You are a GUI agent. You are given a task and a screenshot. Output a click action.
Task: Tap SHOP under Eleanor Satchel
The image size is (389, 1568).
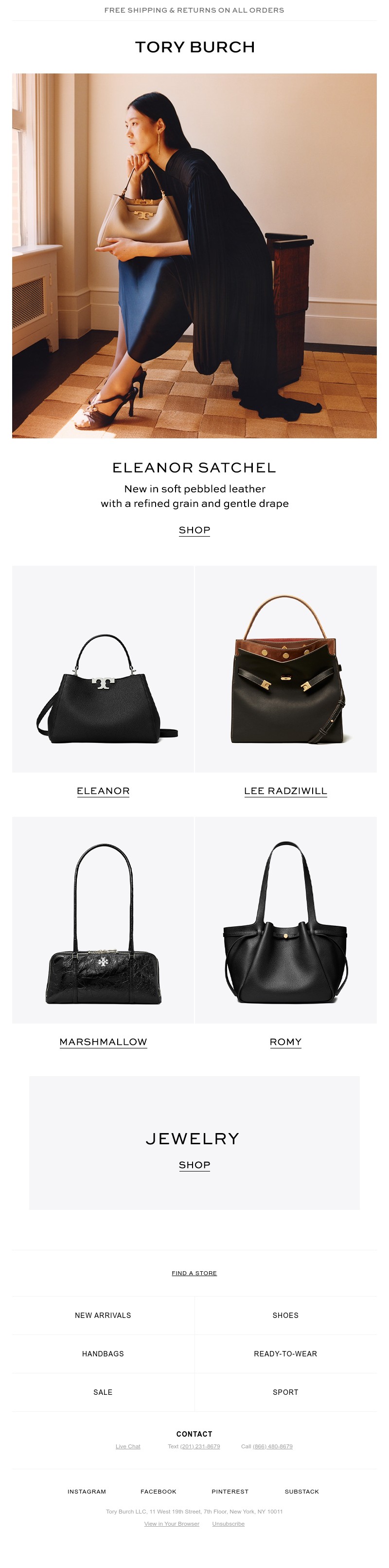194,530
